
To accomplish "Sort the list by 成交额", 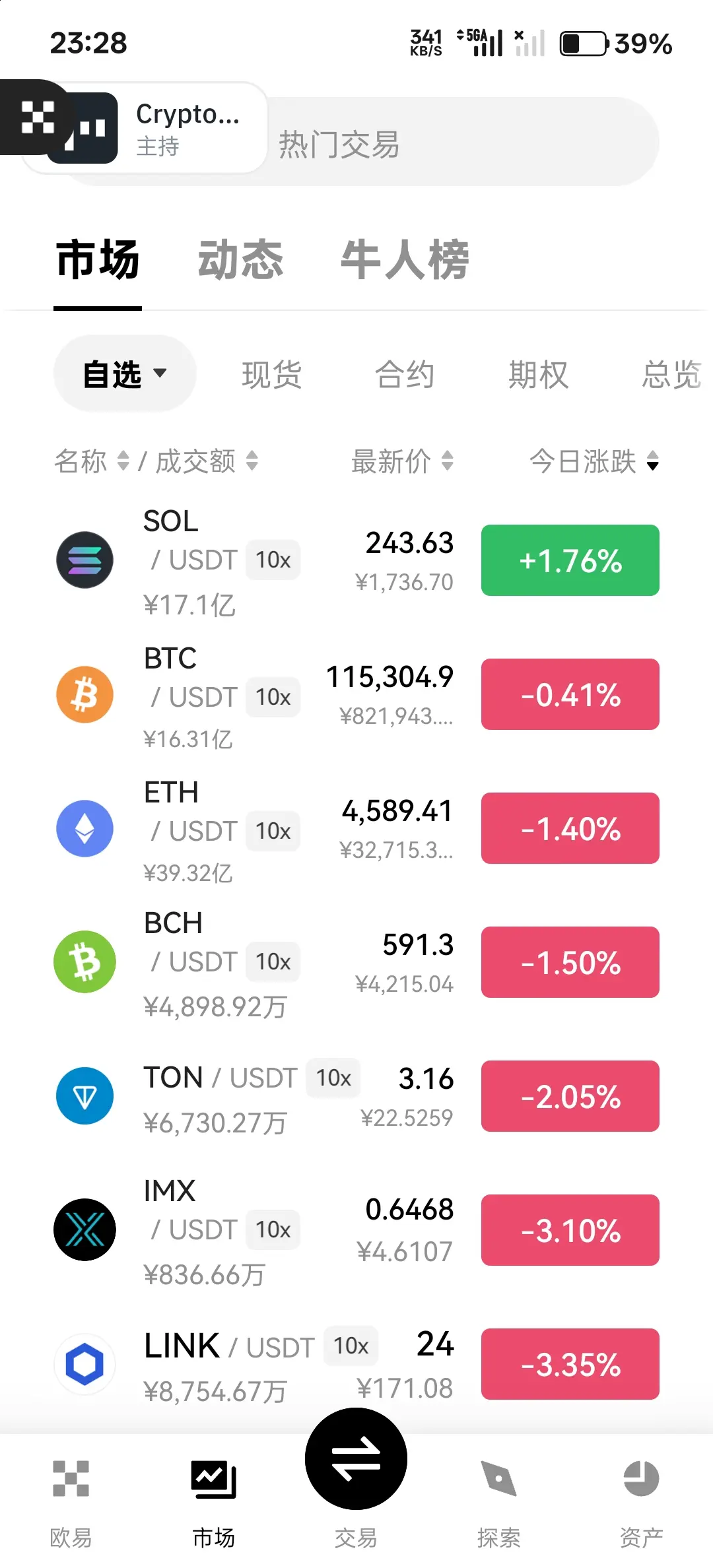I will coord(207,461).
